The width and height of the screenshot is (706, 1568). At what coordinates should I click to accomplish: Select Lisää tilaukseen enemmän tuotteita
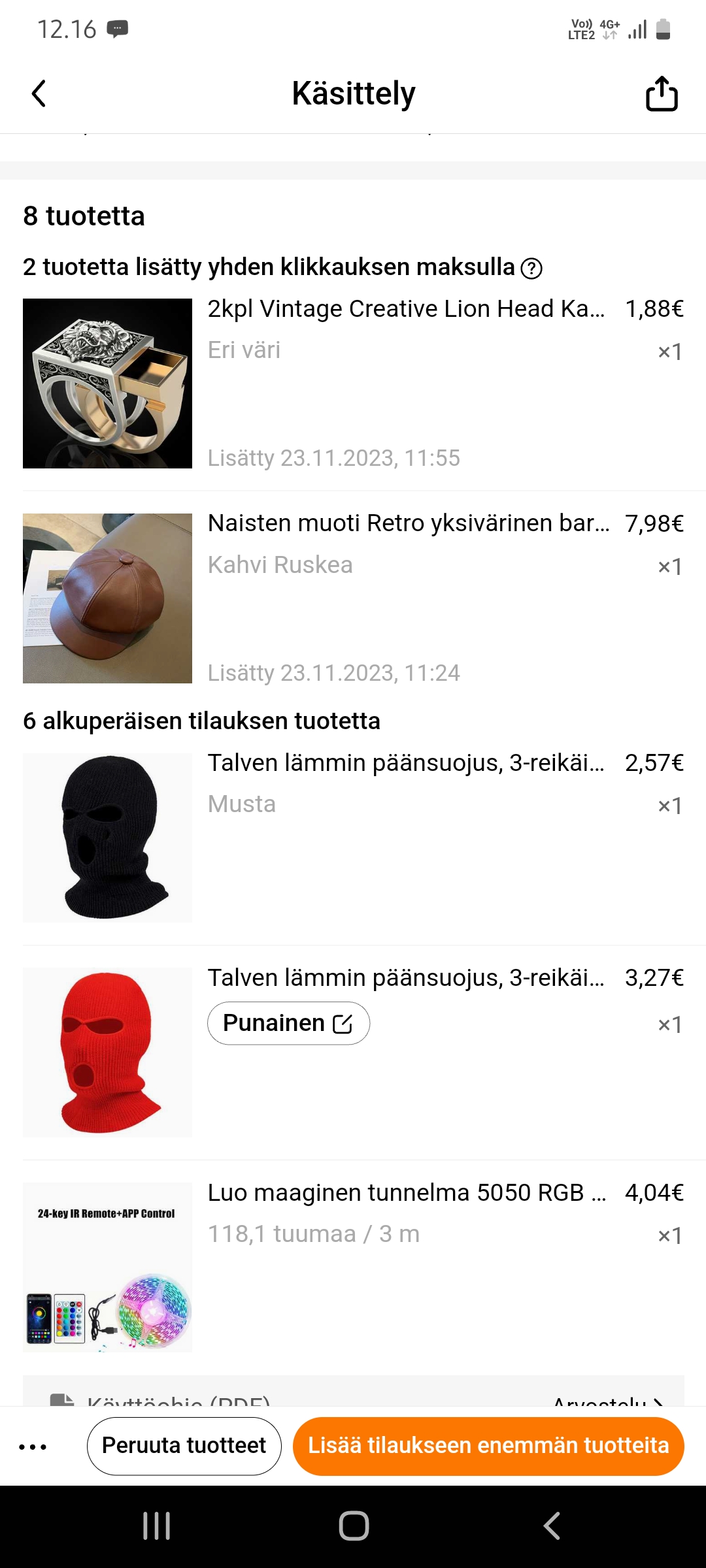click(488, 1446)
